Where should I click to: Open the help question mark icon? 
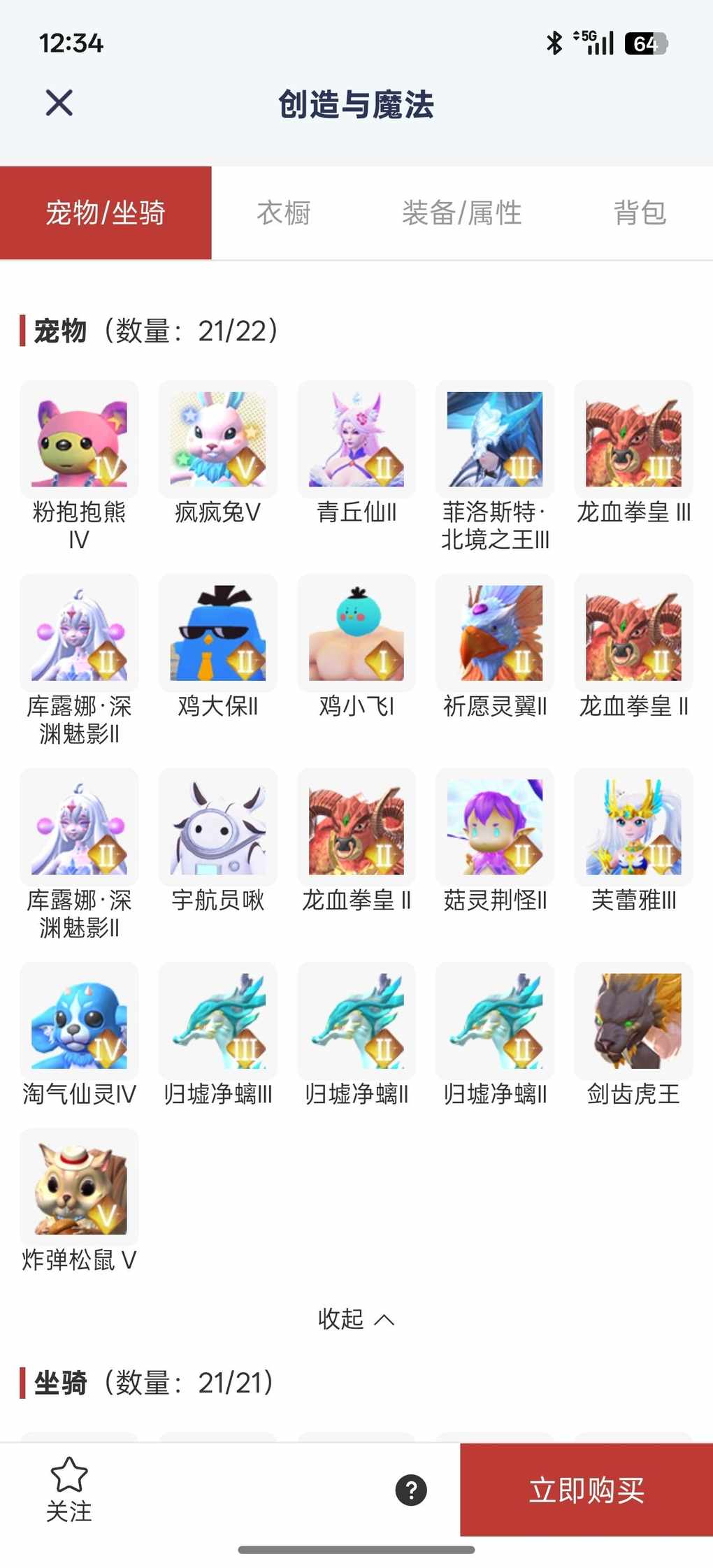point(411,1490)
